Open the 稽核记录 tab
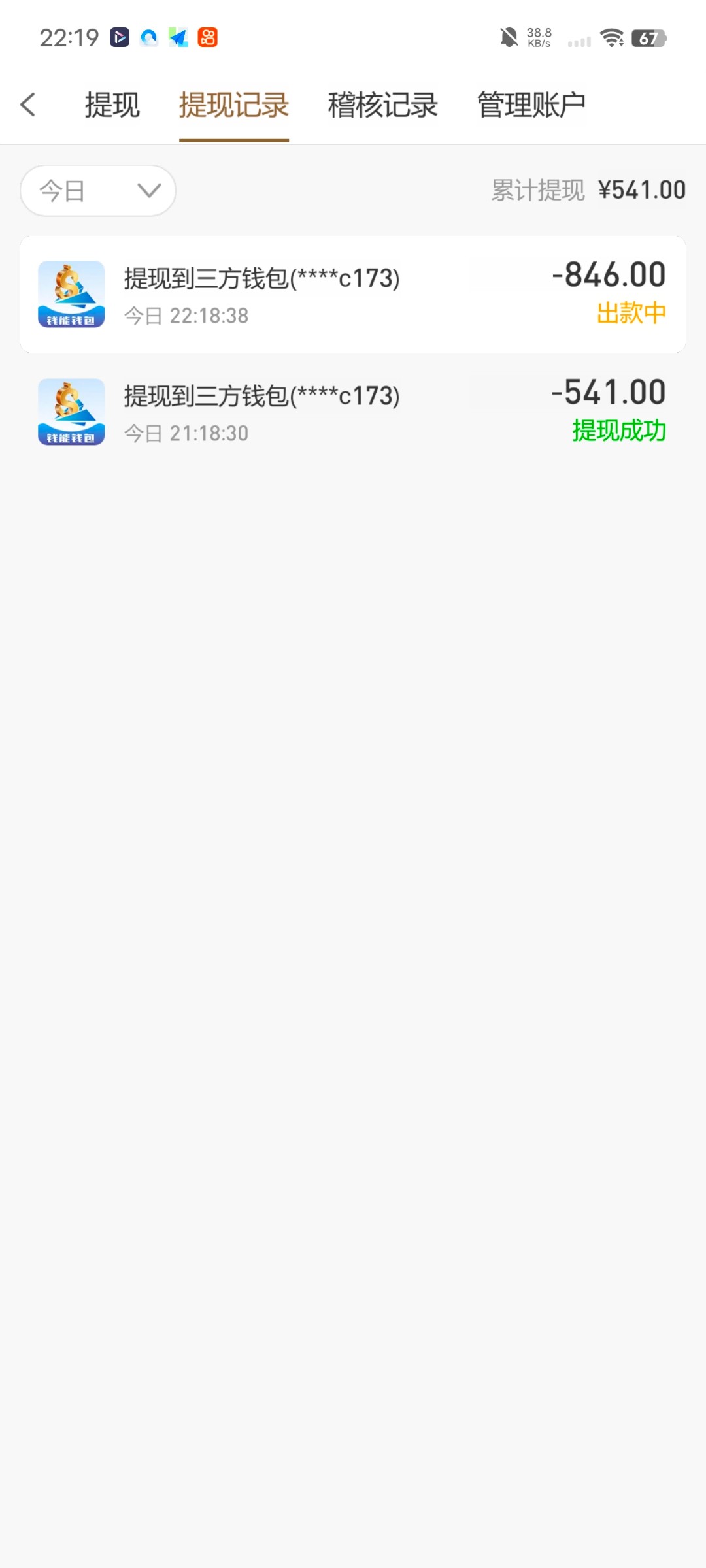 [382, 105]
